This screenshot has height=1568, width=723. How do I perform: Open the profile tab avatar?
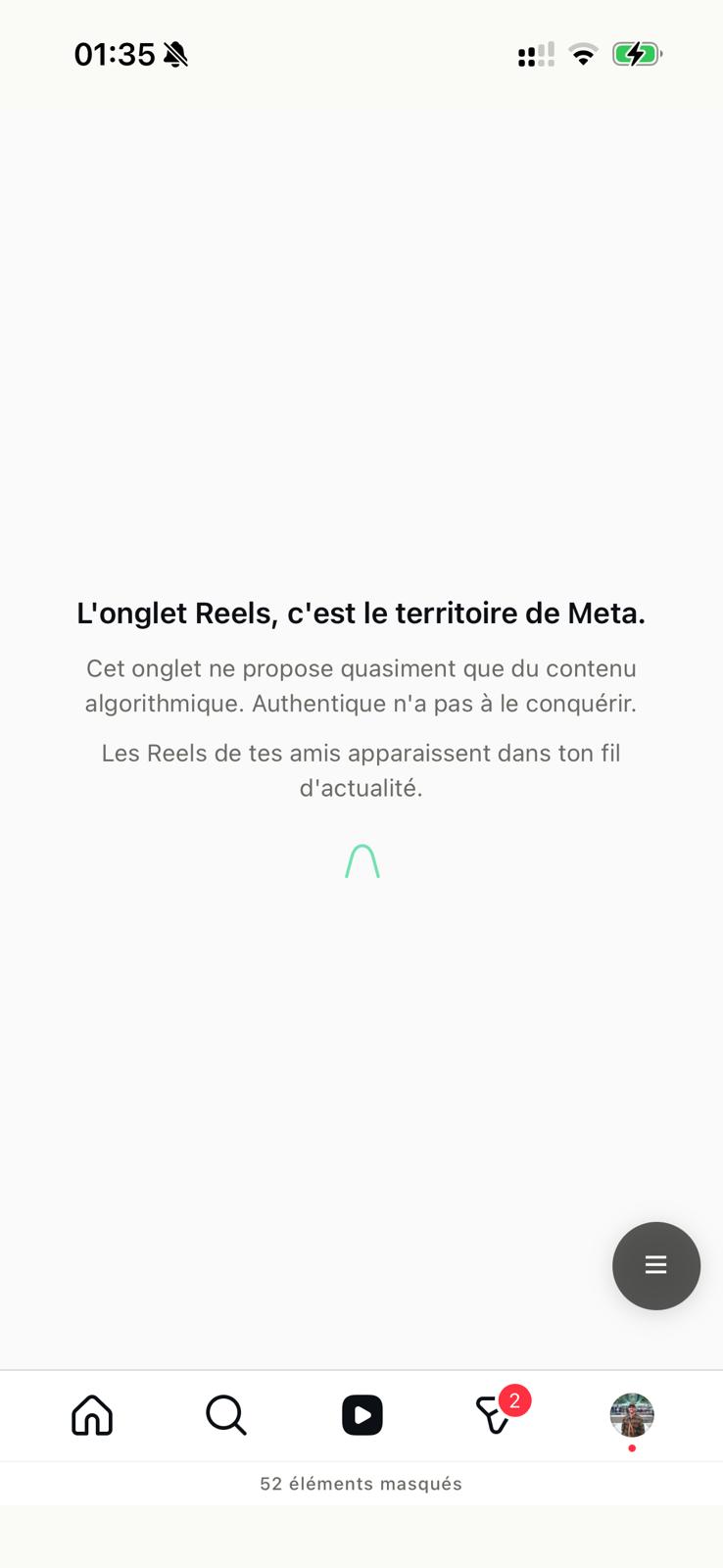[x=631, y=1415]
